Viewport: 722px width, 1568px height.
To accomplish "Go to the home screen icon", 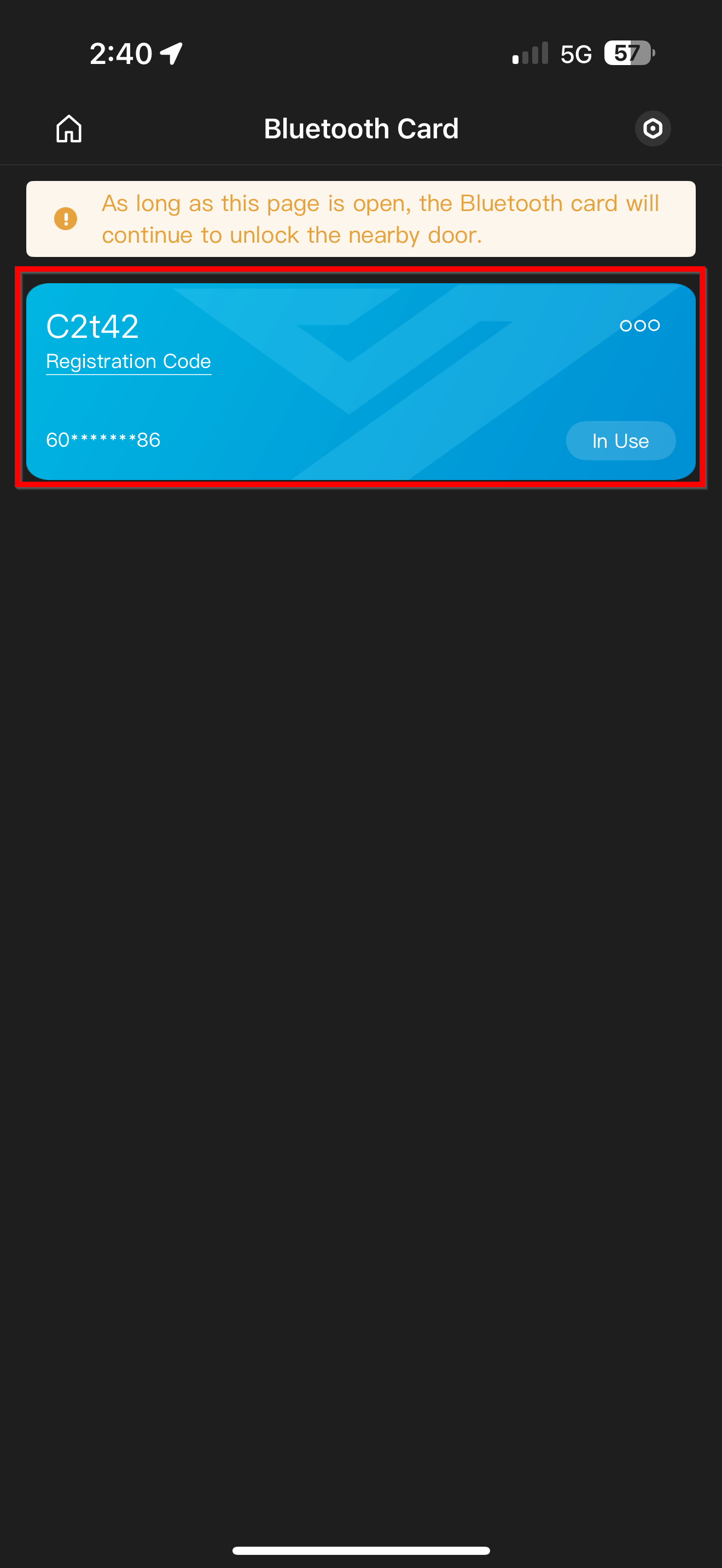I will pos(69,128).
